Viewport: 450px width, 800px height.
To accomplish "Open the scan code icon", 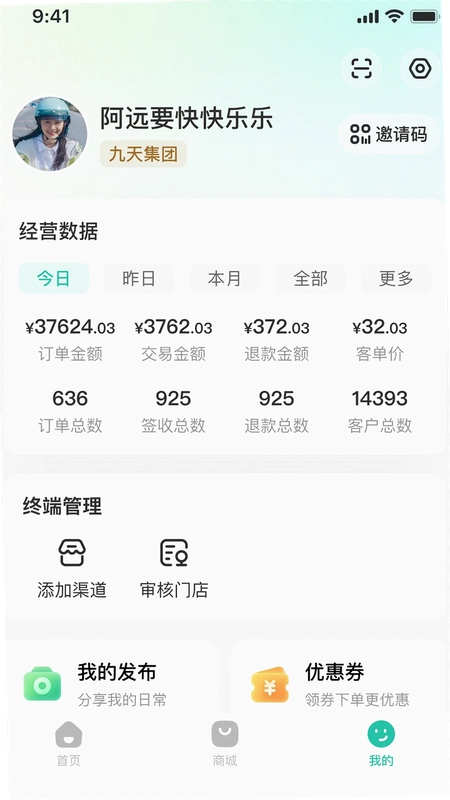I will [361, 68].
